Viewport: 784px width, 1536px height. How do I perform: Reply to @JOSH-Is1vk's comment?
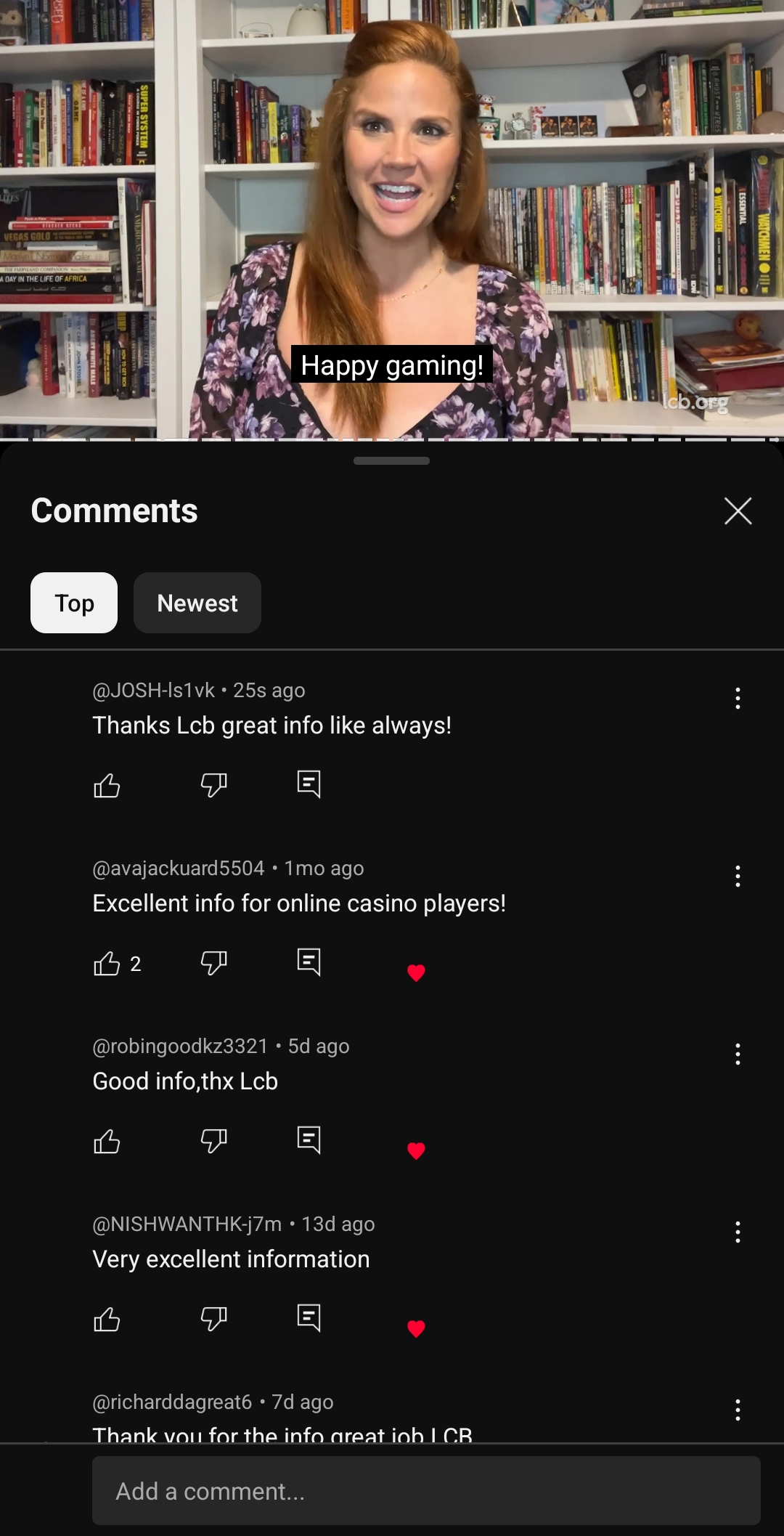click(x=309, y=784)
